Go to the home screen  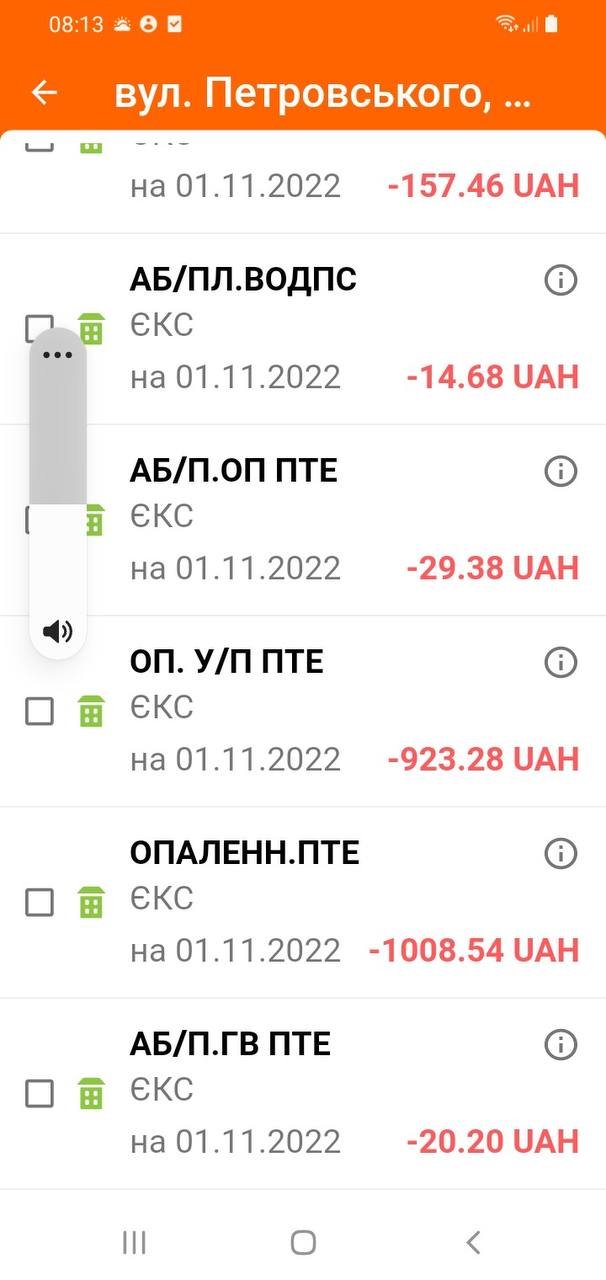point(303,1242)
